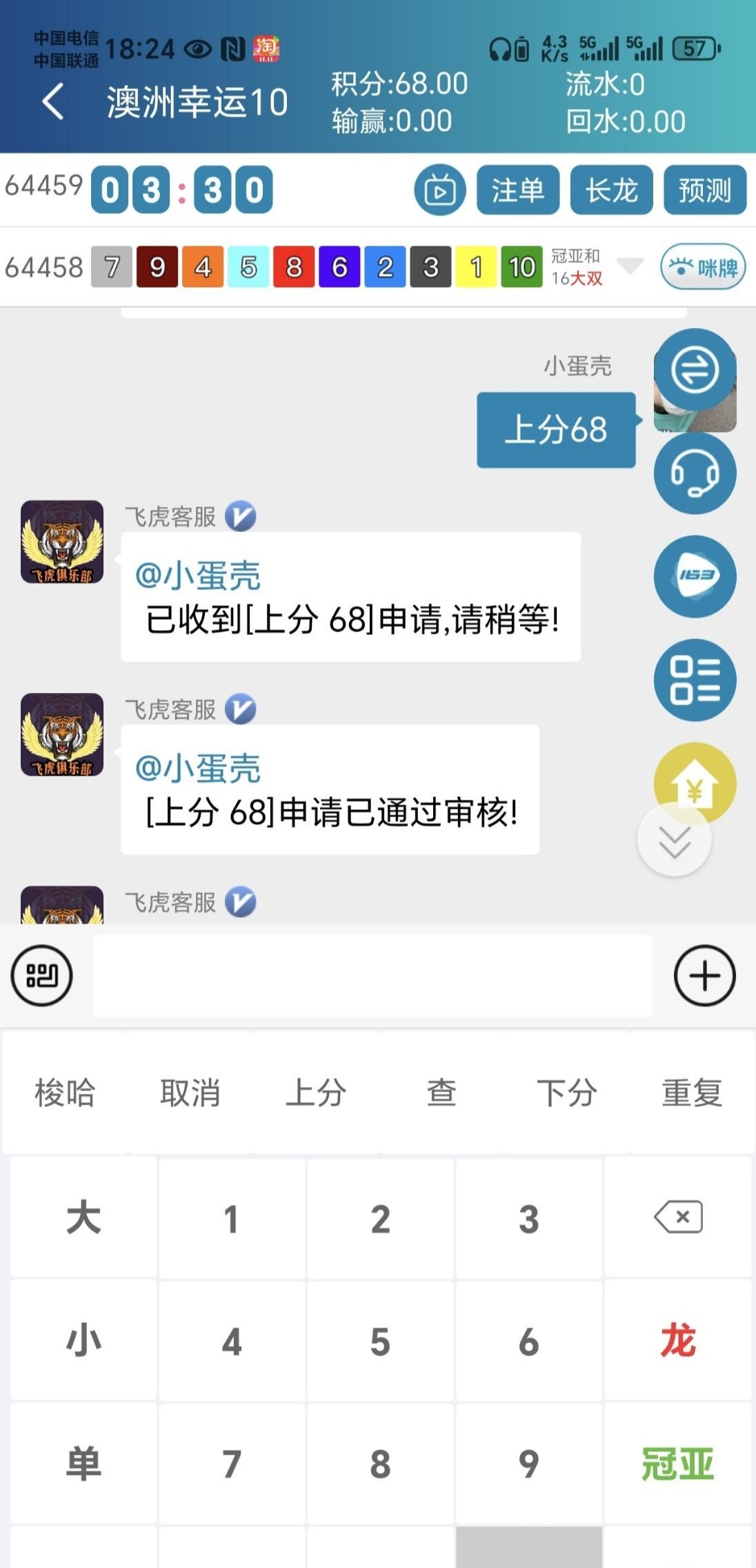Open the plus attachments button
The image size is (756, 1568).
tap(704, 975)
